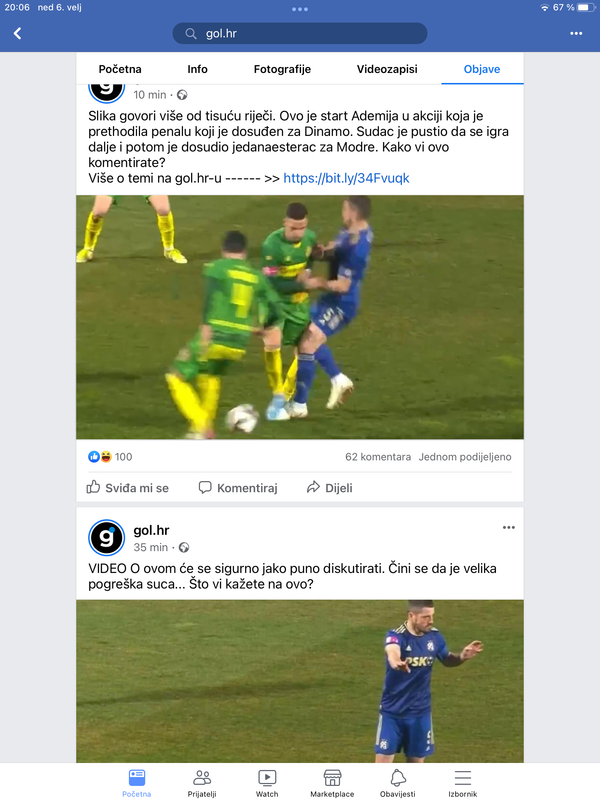Image resolution: width=600 pixels, height=800 pixels.
Task: Open options for the 35 min post
Action: 509,528
